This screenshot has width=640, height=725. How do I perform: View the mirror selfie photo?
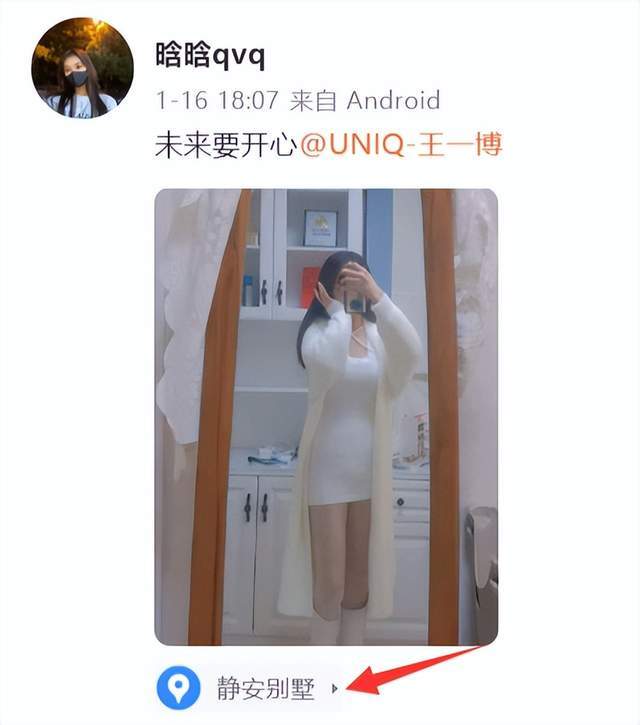click(326, 416)
